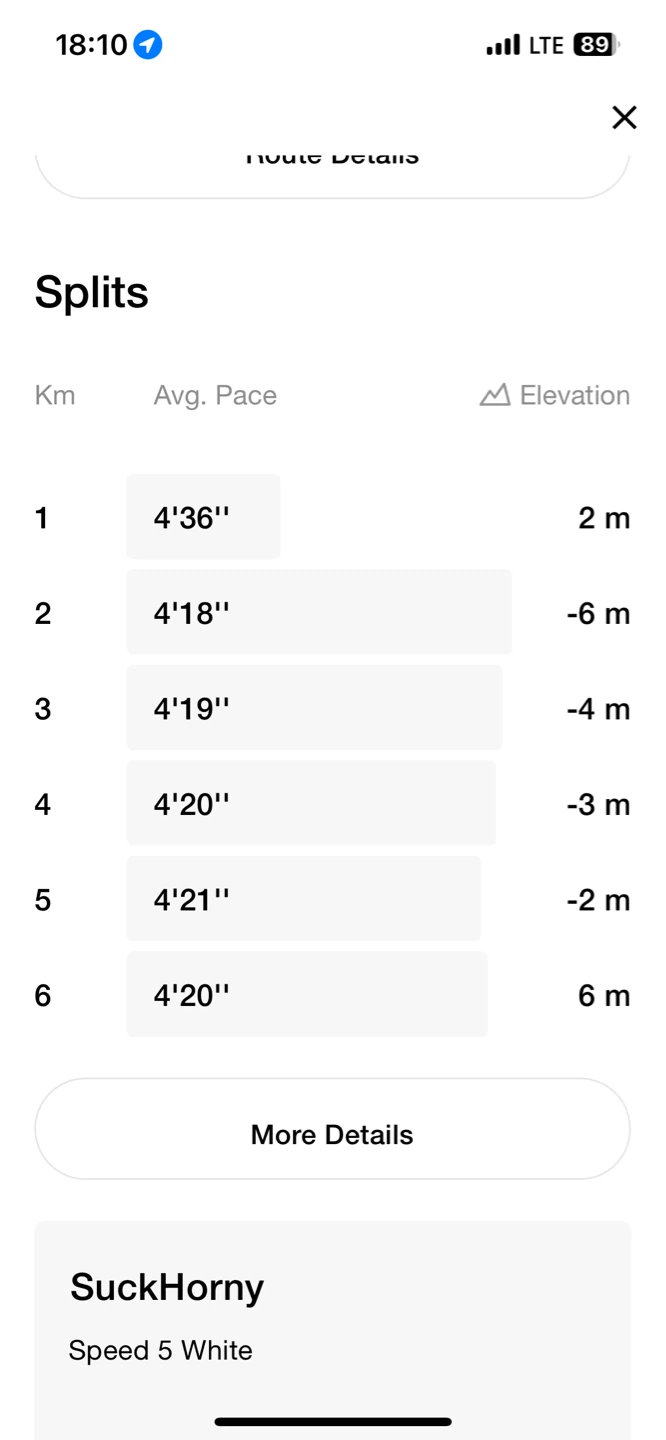Close the run details screen
This screenshot has height=1440, width=666.
coord(624,118)
